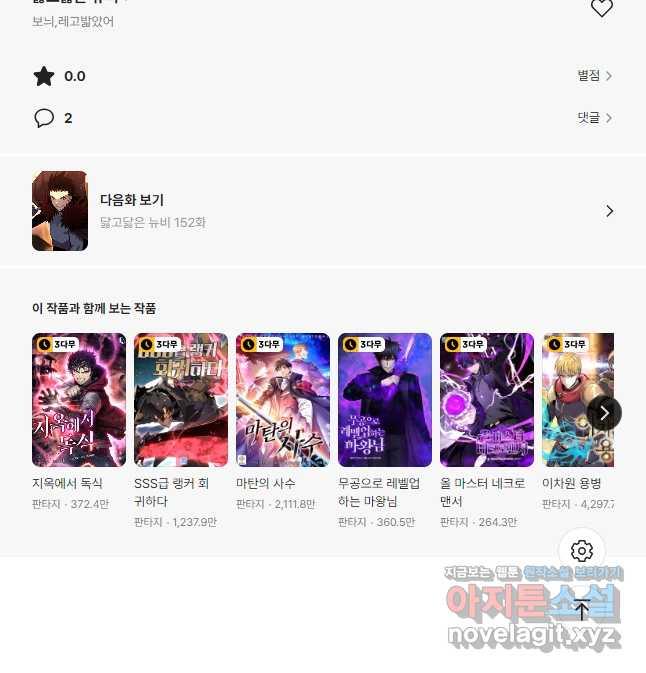Open 올 마스터 네크로맨서 card

tap(487, 400)
